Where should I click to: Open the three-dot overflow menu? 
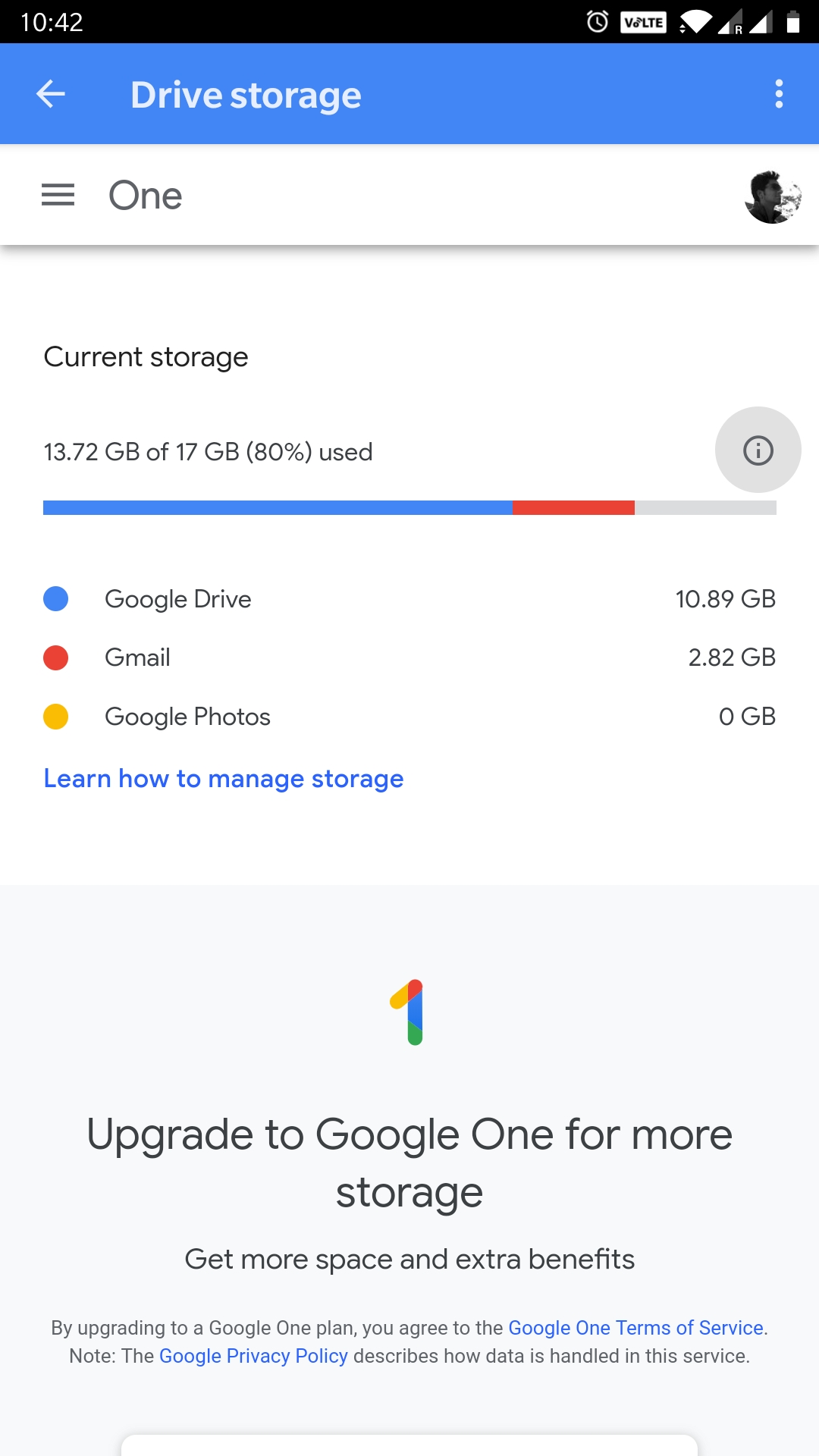(778, 94)
